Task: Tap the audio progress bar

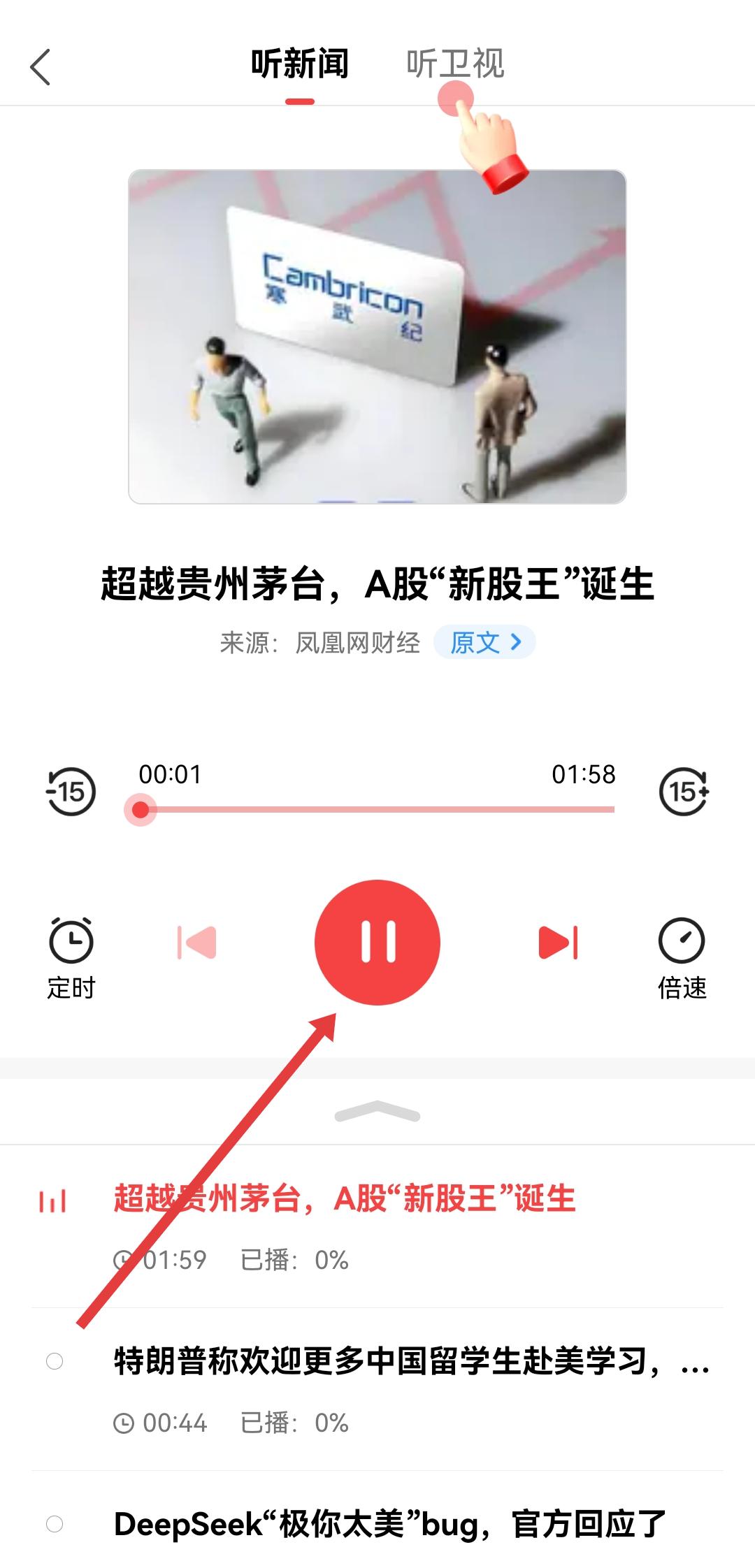Action: pyautogui.click(x=377, y=810)
